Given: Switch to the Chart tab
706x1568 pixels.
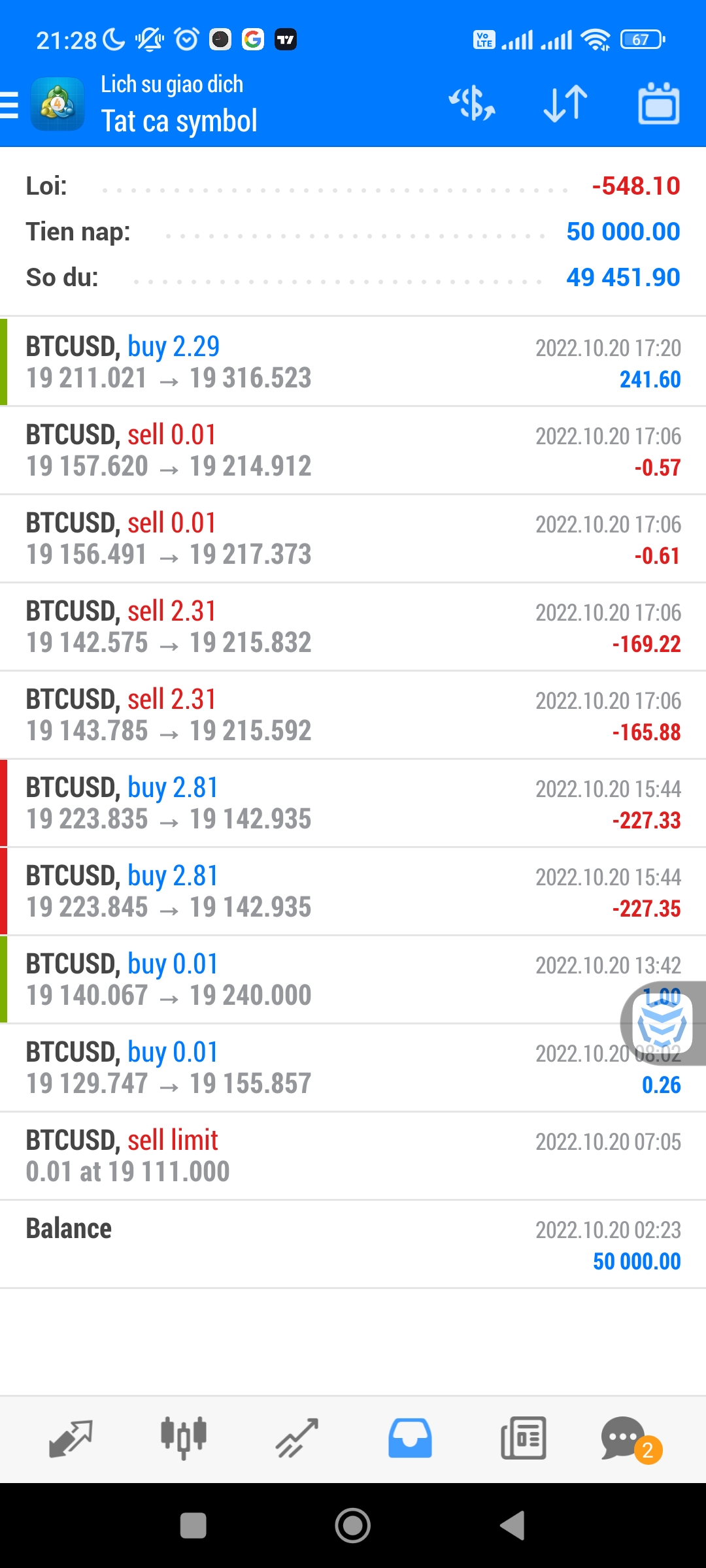Looking at the screenshot, I should coord(184,1439).
